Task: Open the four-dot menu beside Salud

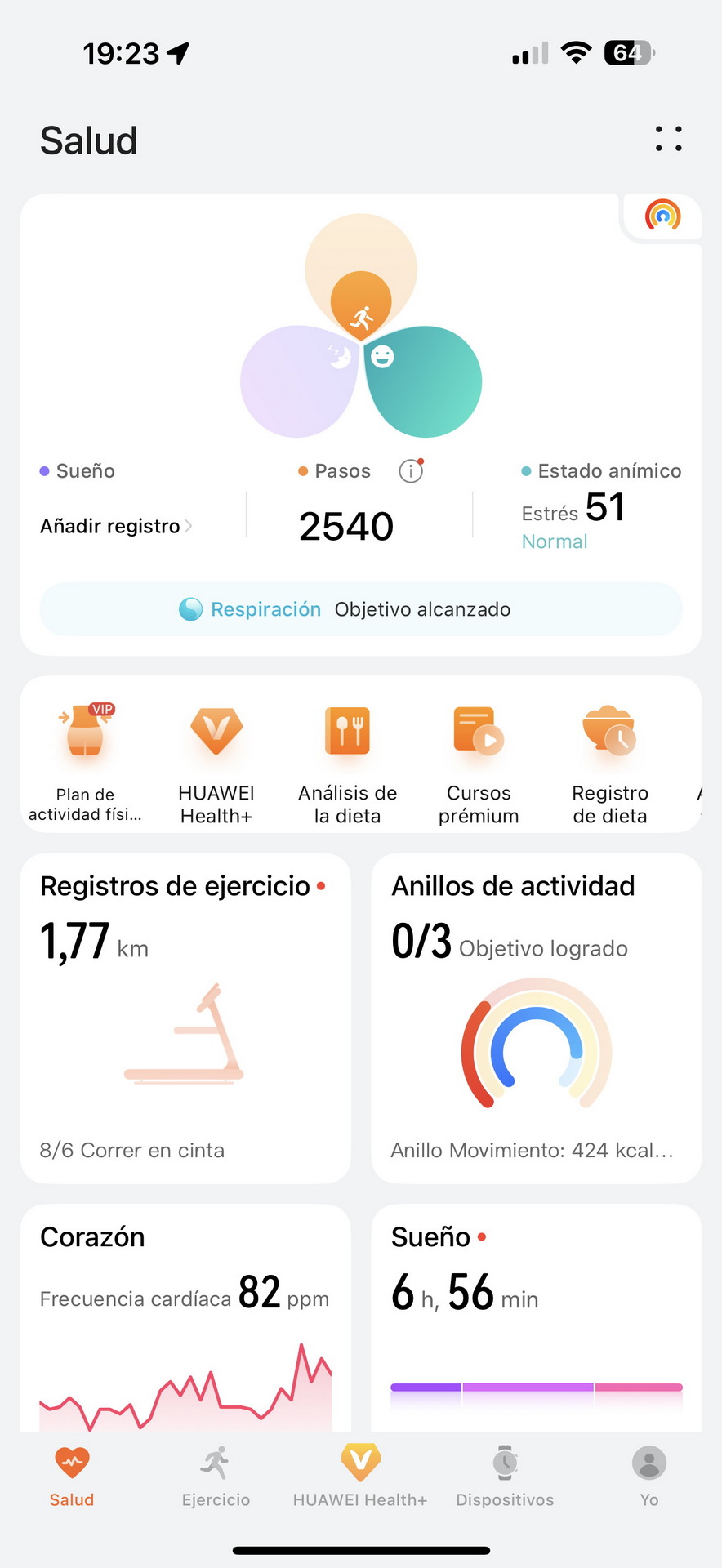Action: click(669, 139)
